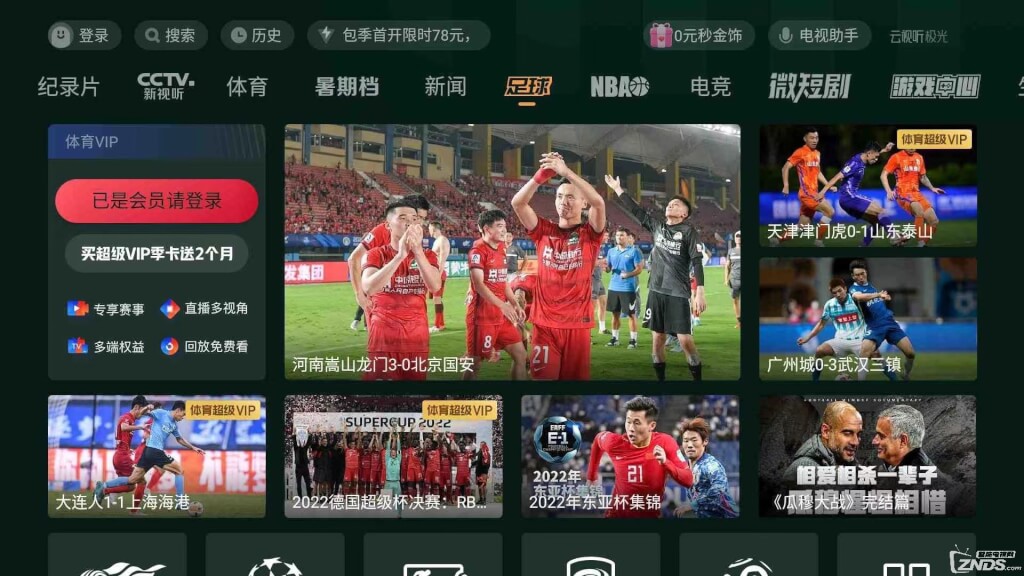Viewport: 1024px width, 576px height.
Task: Open 广州城0-3武汉三镇 match card
Action: [x=867, y=319]
